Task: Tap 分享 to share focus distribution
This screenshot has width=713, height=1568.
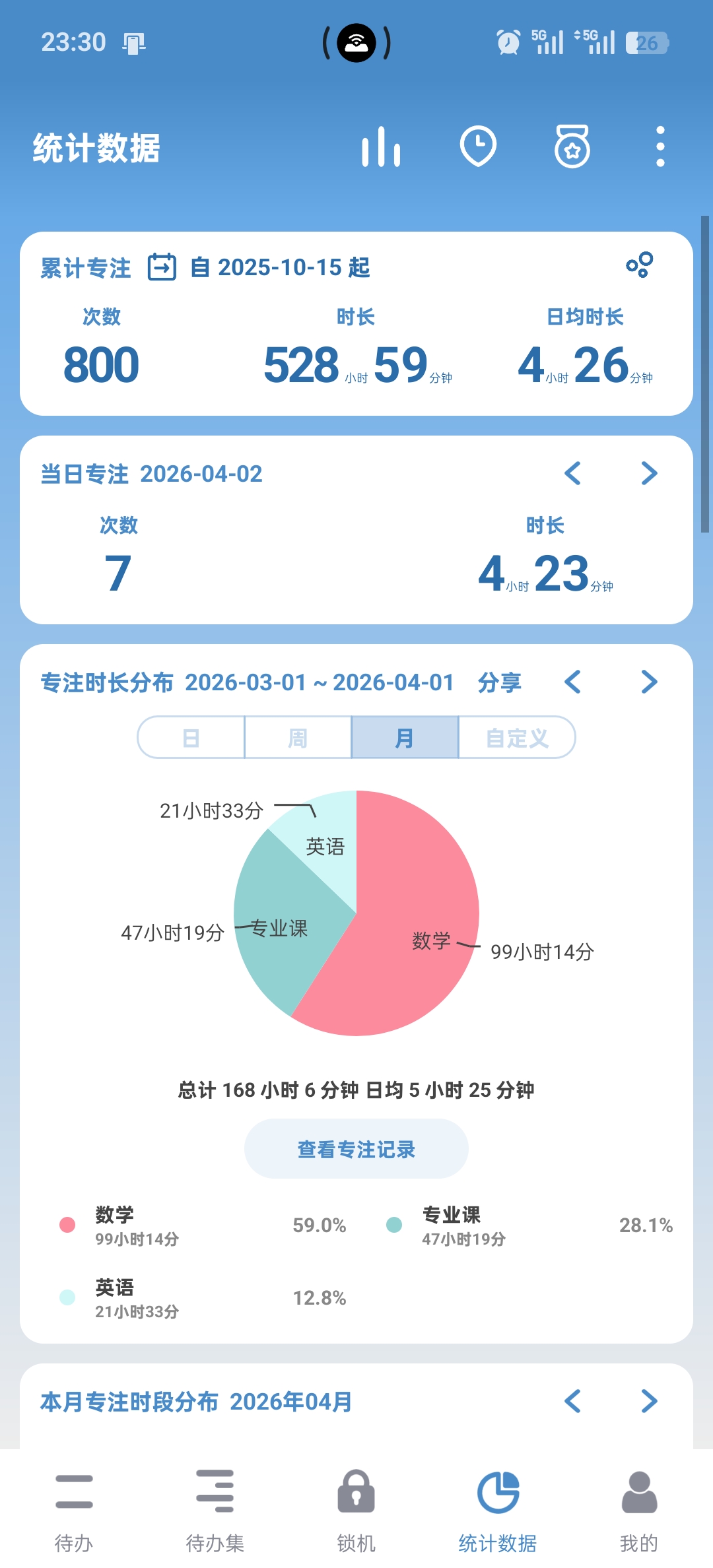Action: (x=499, y=682)
